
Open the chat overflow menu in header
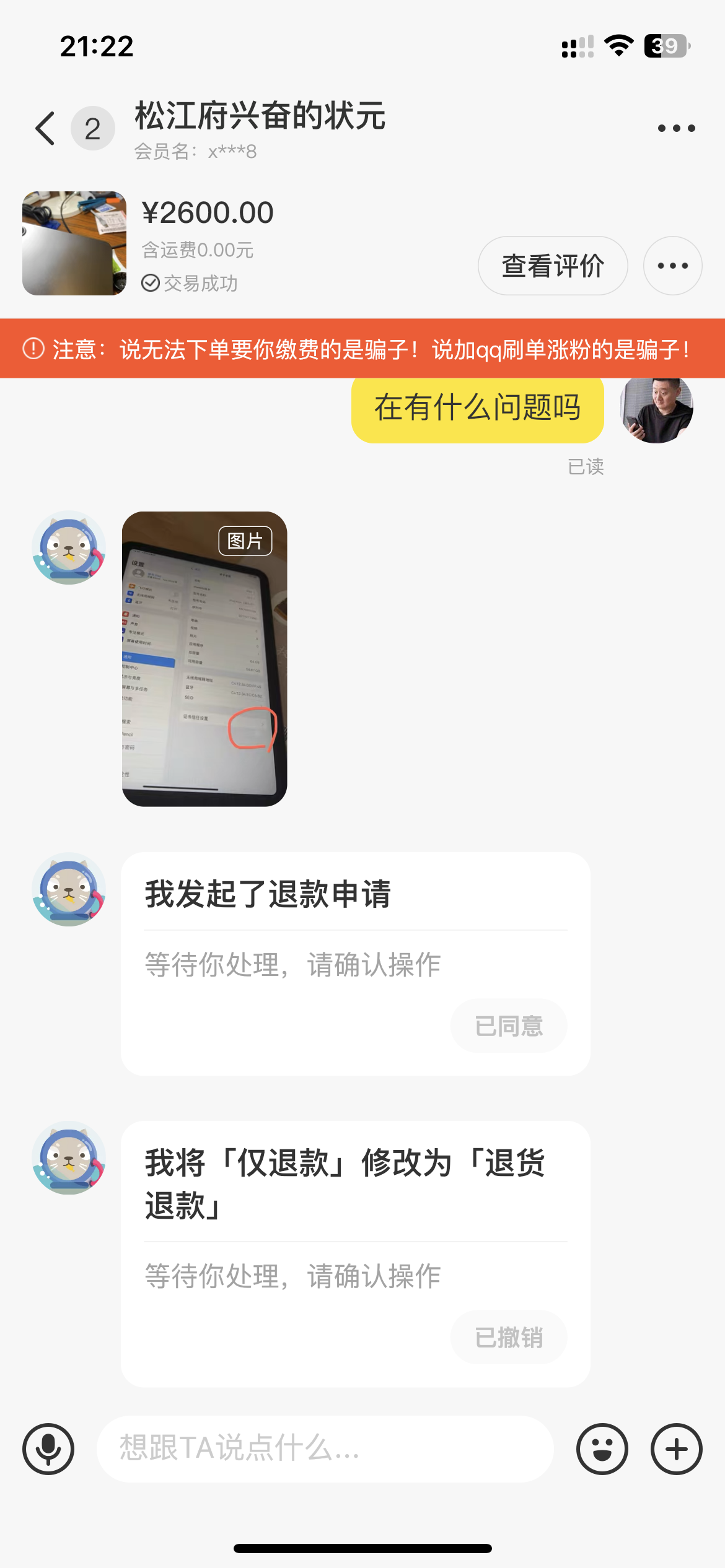tap(676, 128)
